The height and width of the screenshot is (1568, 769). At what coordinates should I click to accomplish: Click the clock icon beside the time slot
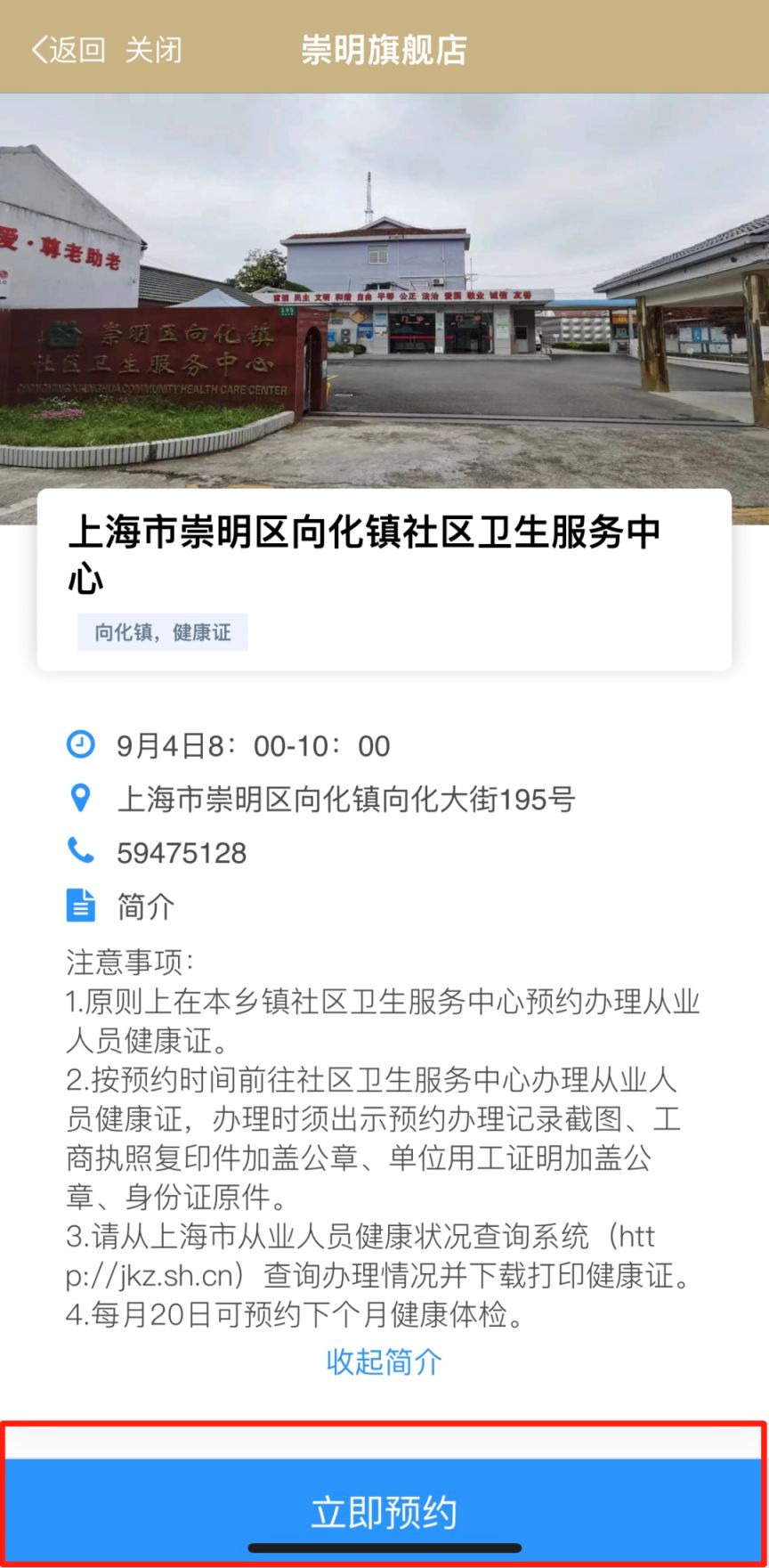[x=82, y=746]
